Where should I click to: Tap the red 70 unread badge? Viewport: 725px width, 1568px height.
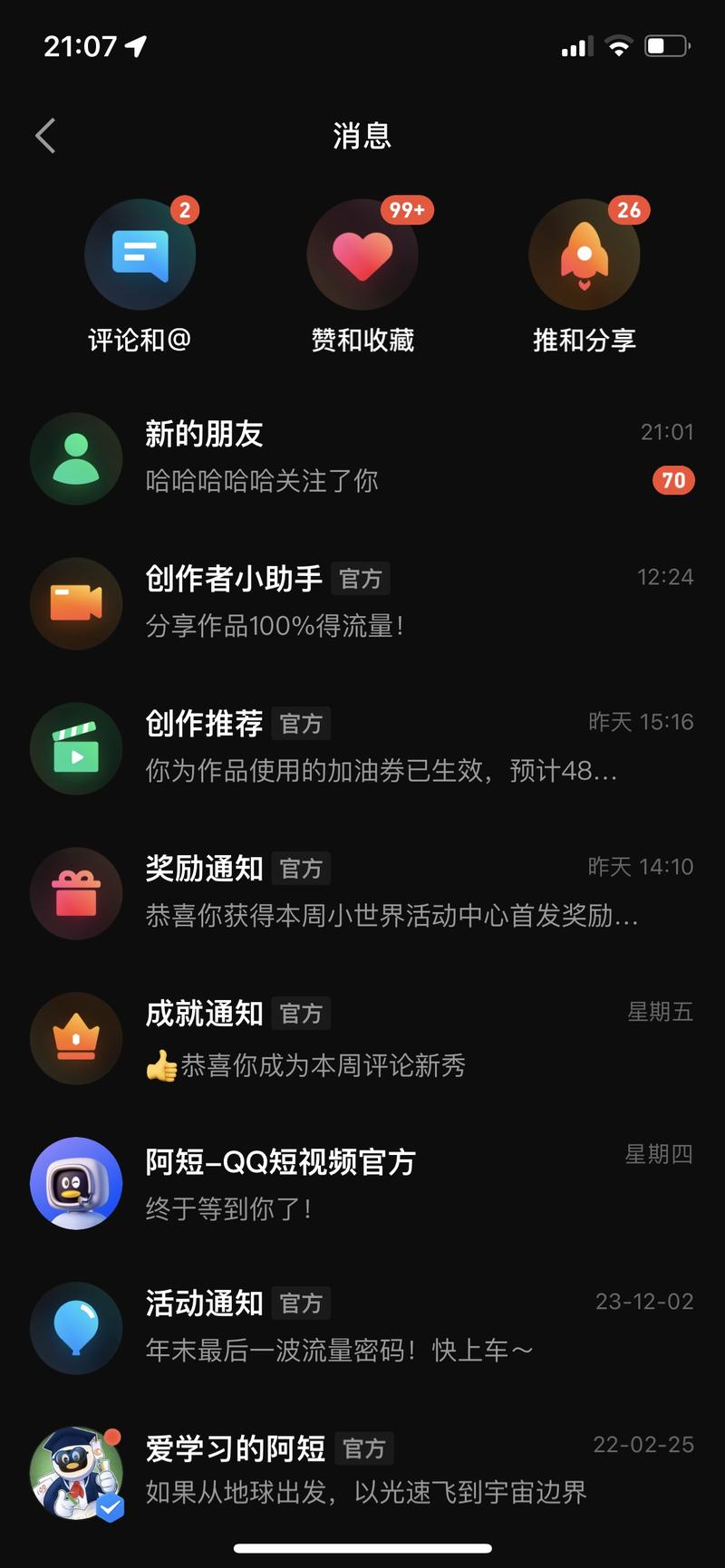click(673, 481)
